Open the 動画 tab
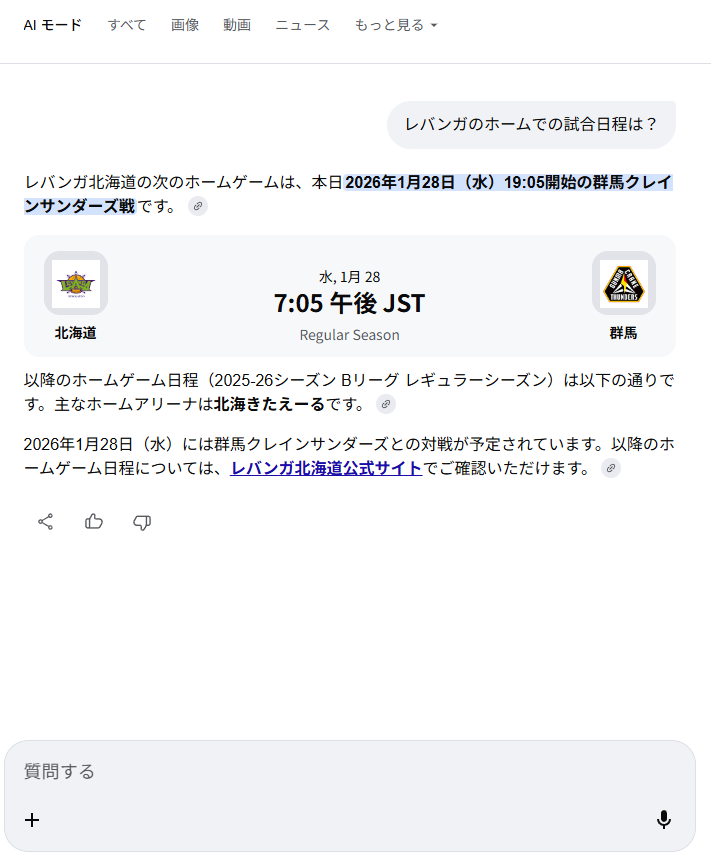The image size is (711, 861). [x=237, y=25]
